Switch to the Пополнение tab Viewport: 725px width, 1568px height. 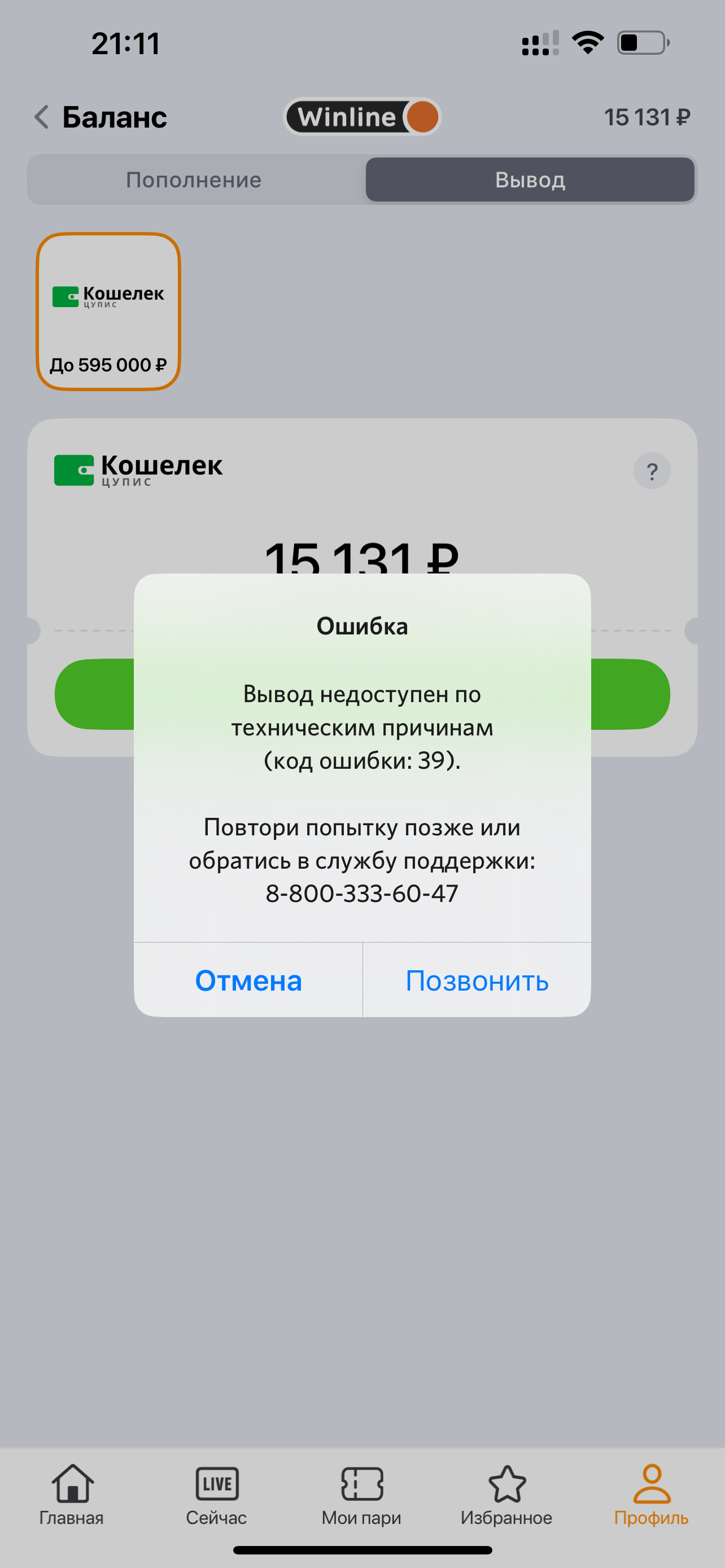[194, 180]
